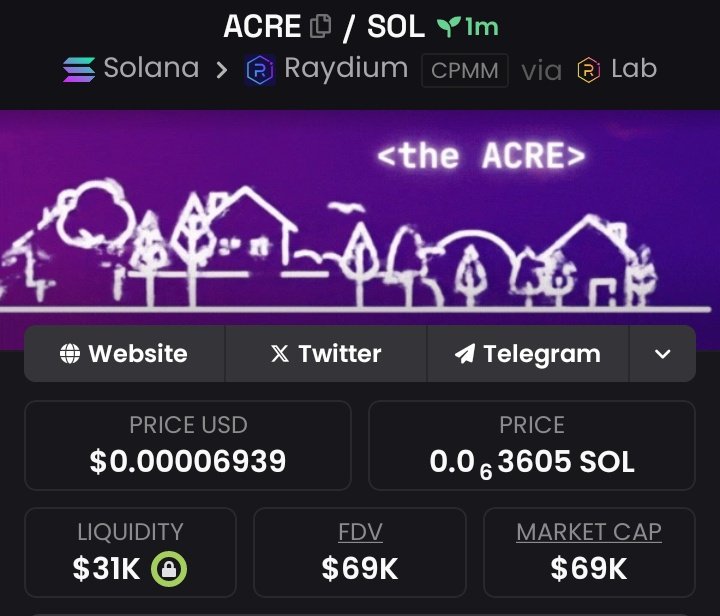Viewport: 720px width, 616px height.
Task: Open the Telegram group link
Action: 527,354
